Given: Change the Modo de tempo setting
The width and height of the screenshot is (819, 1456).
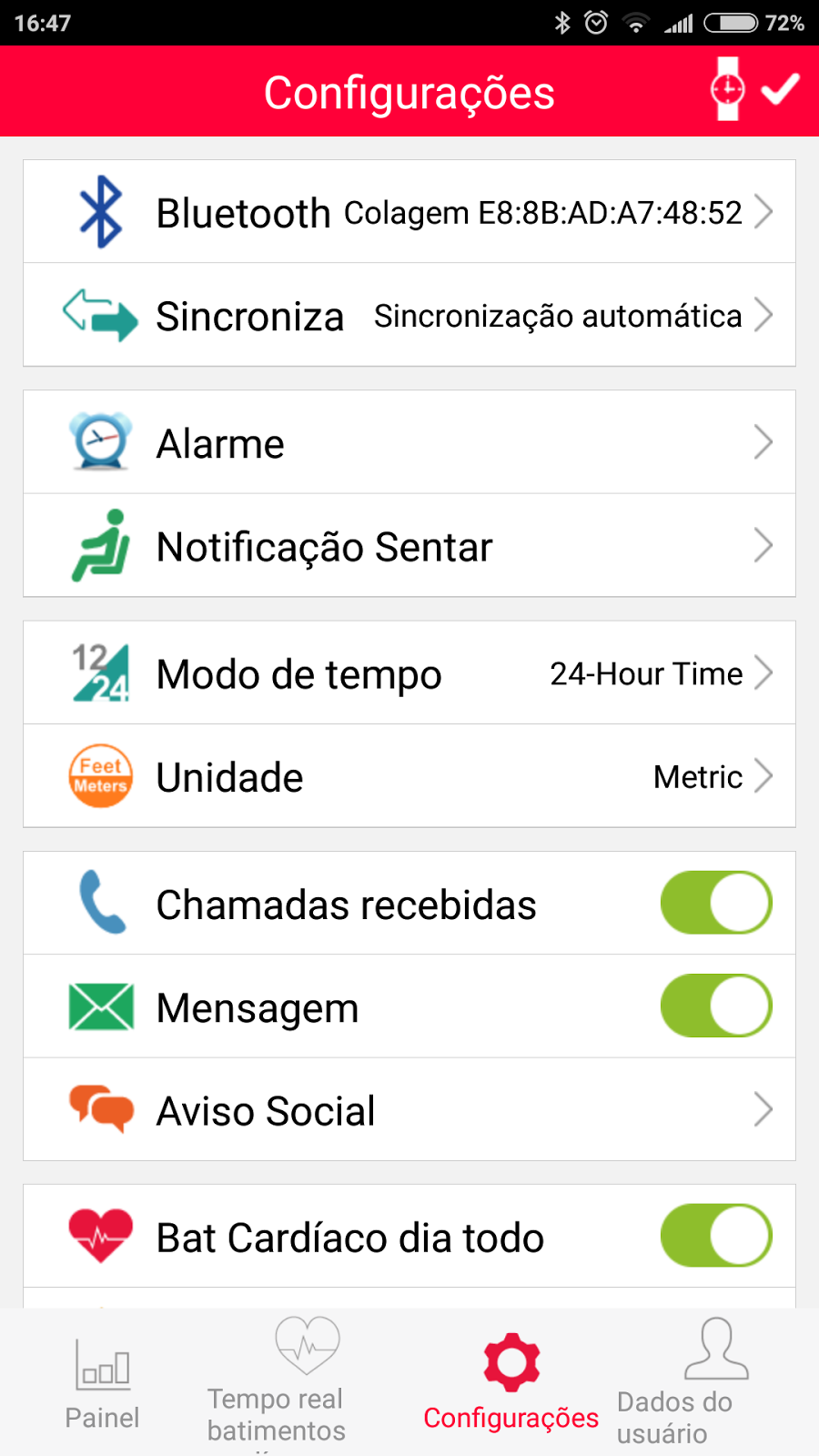Looking at the screenshot, I should (x=409, y=673).
